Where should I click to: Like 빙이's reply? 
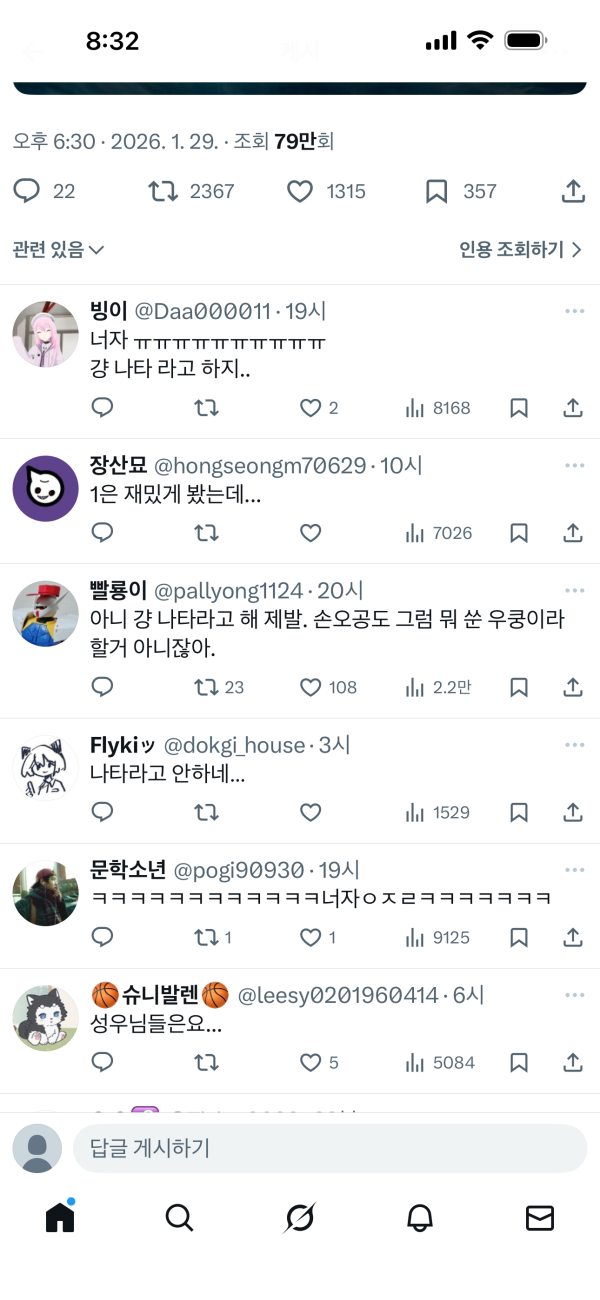(x=311, y=408)
